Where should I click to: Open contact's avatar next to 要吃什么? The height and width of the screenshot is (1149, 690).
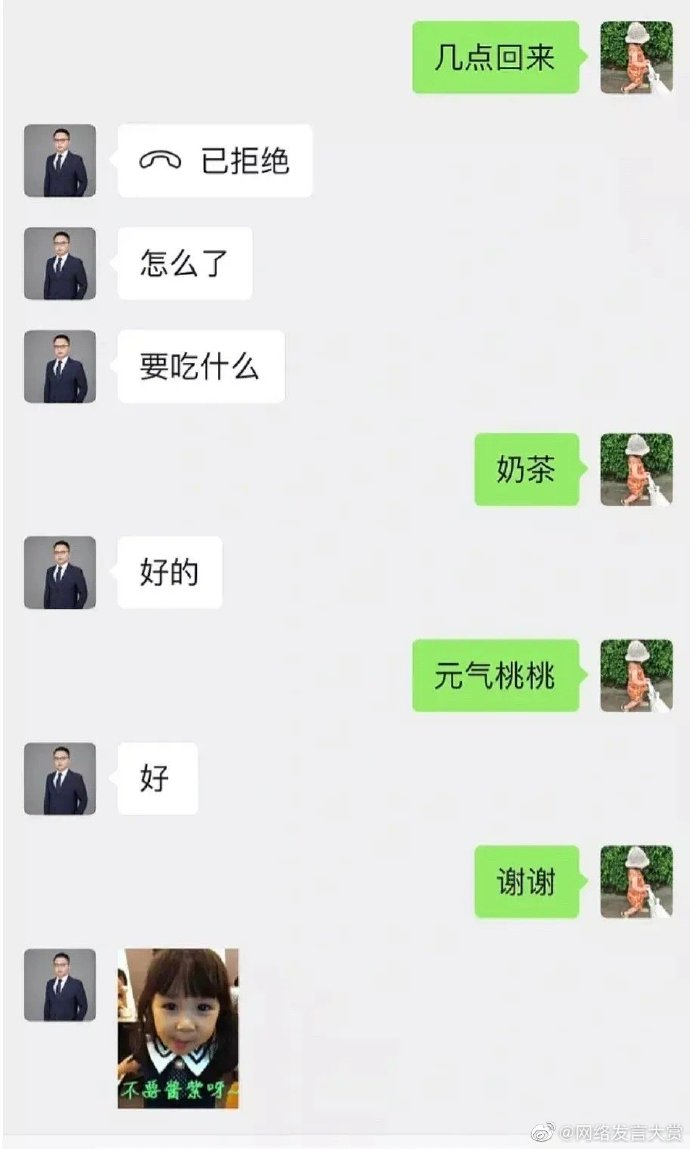pyautogui.click(x=60, y=367)
